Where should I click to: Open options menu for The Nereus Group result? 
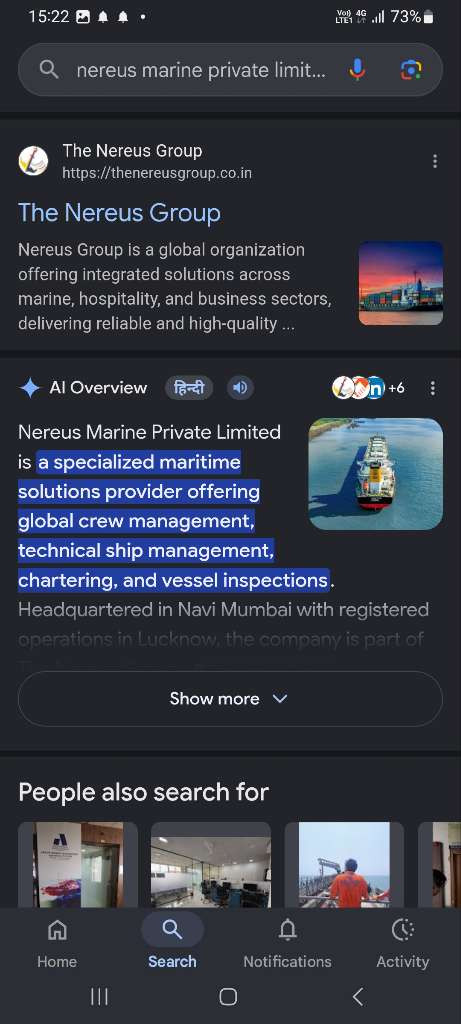(x=435, y=161)
